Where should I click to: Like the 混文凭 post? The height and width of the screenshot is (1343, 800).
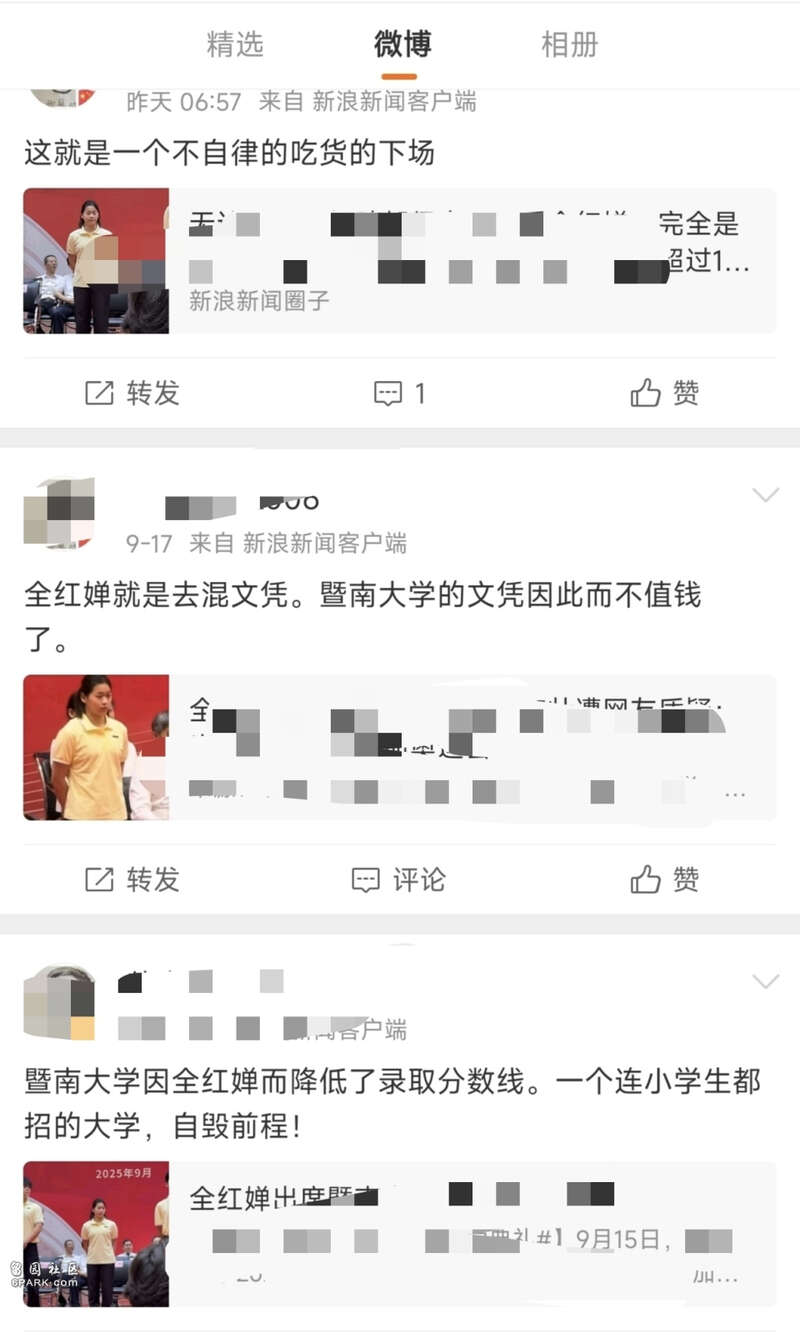(x=664, y=879)
